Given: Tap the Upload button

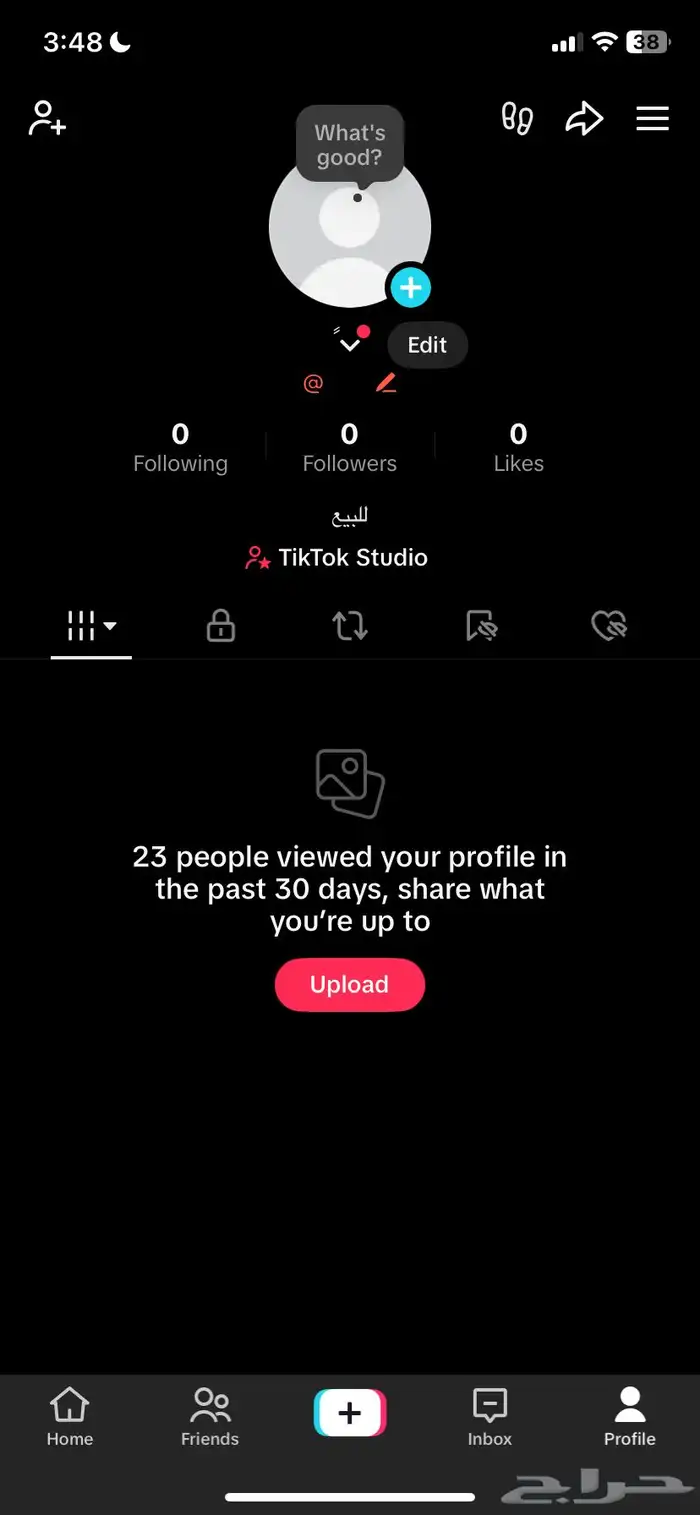Looking at the screenshot, I should tap(349, 984).
